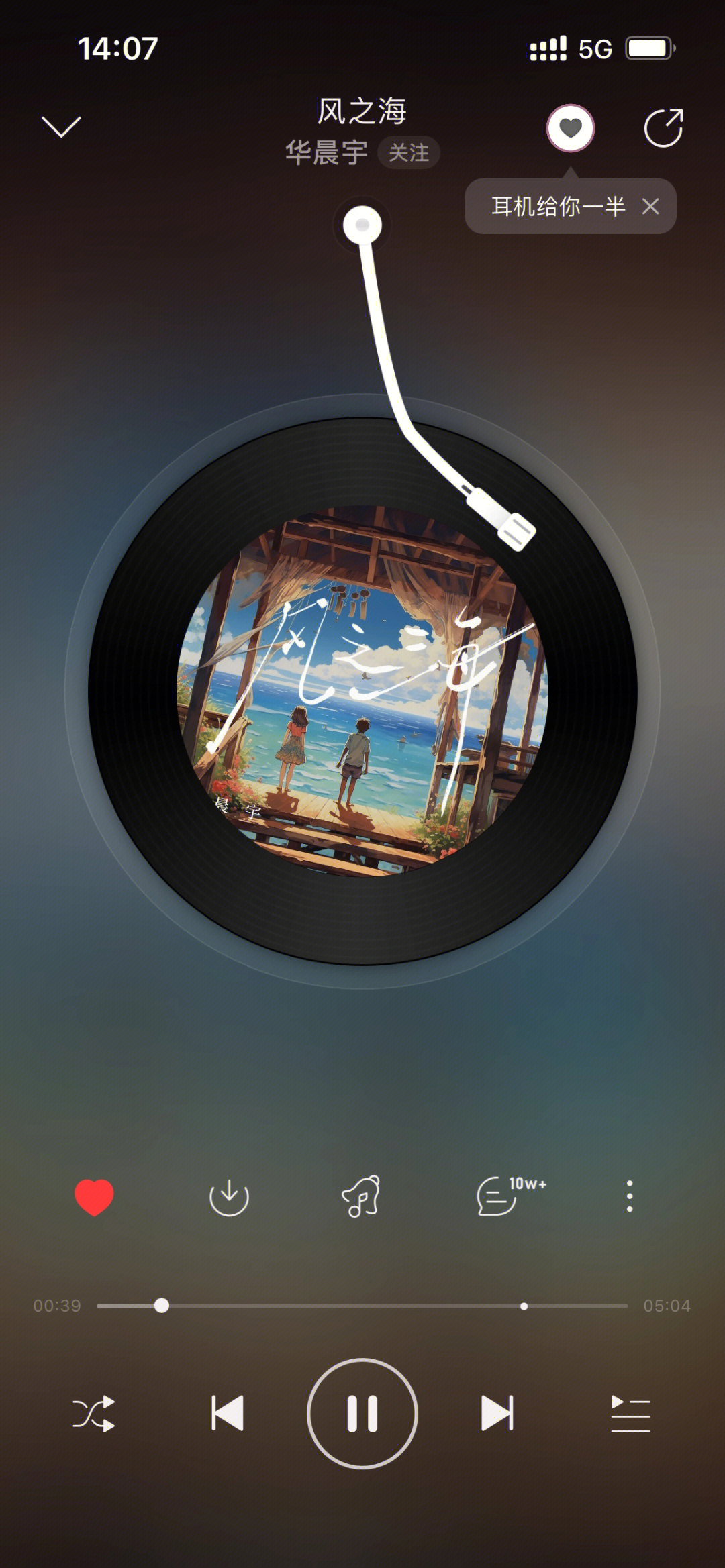
Task: Open the sound effects icon
Action: click(362, 1197)
